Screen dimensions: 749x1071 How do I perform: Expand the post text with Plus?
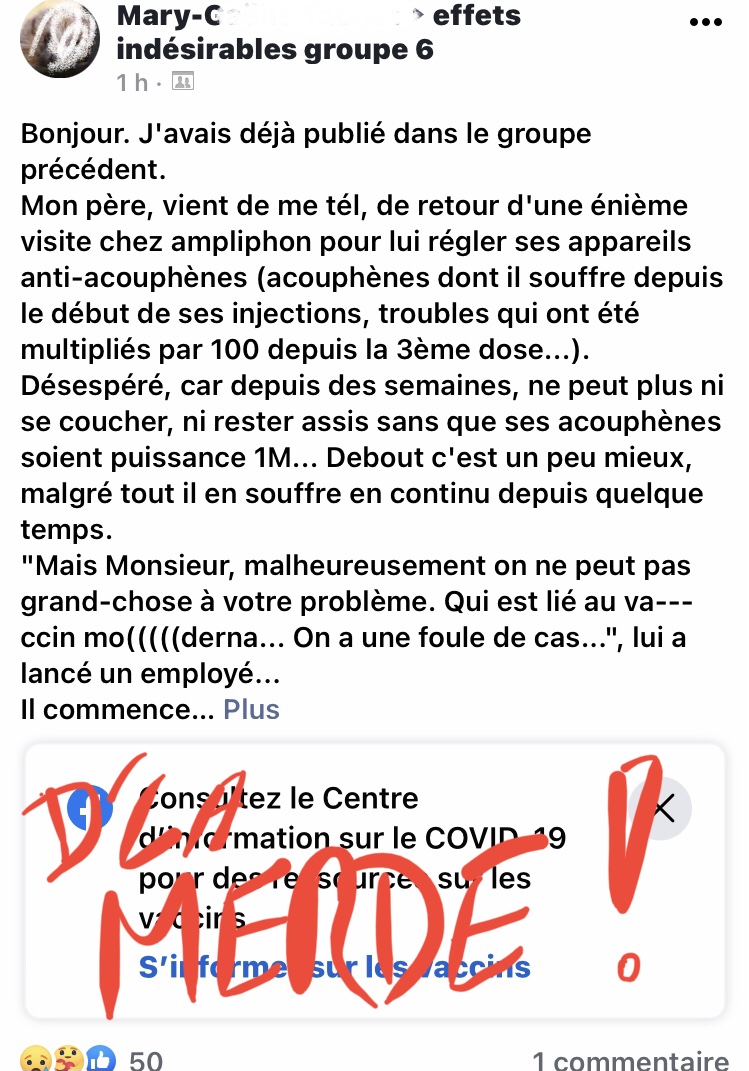(x=251, y=709)
